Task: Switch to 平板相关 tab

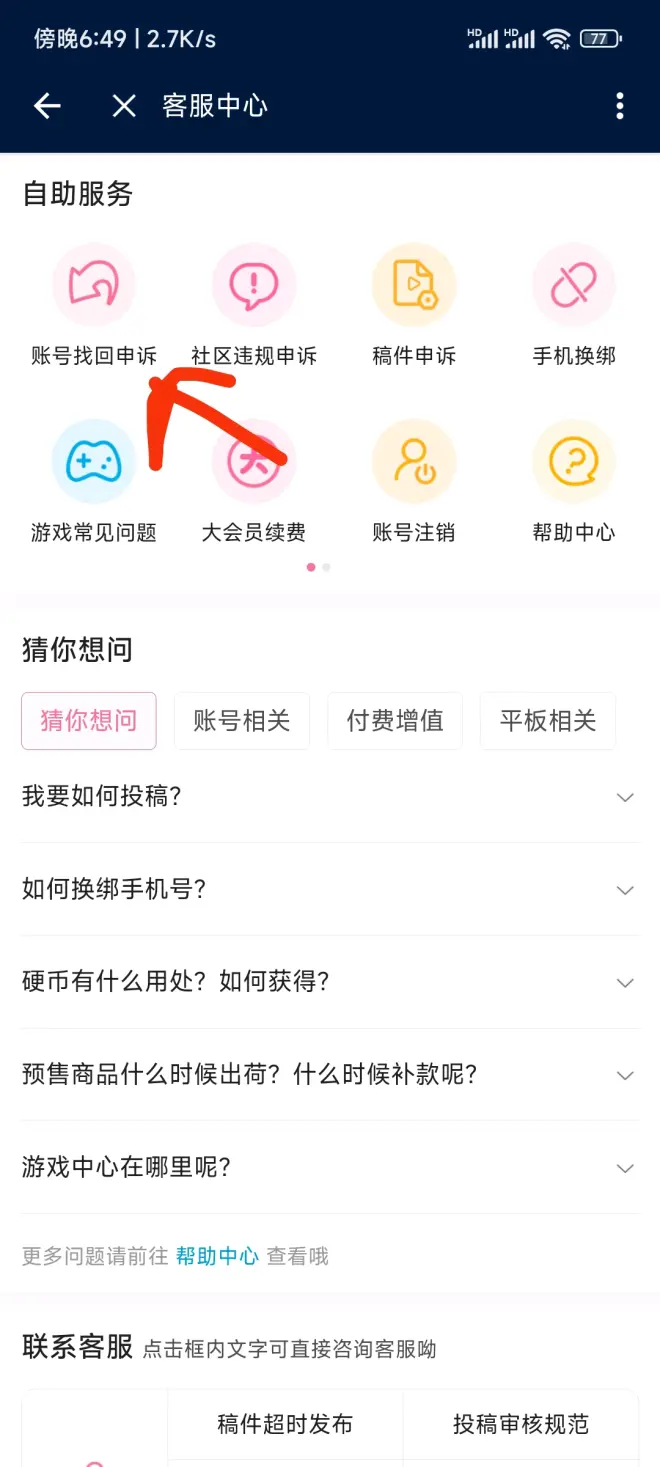Action: point(548,721)
